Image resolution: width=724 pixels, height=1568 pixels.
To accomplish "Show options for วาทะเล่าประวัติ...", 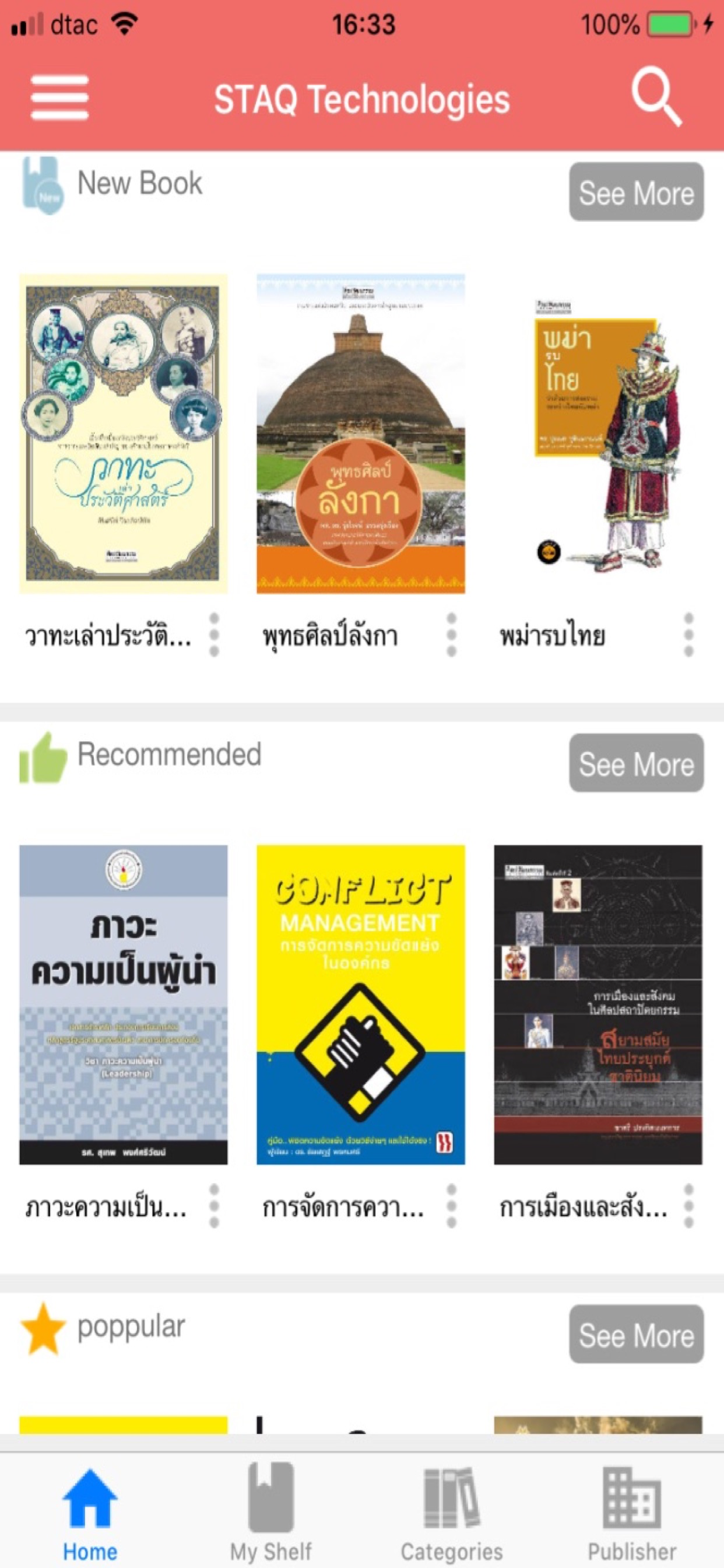I will tap(214, 635).
